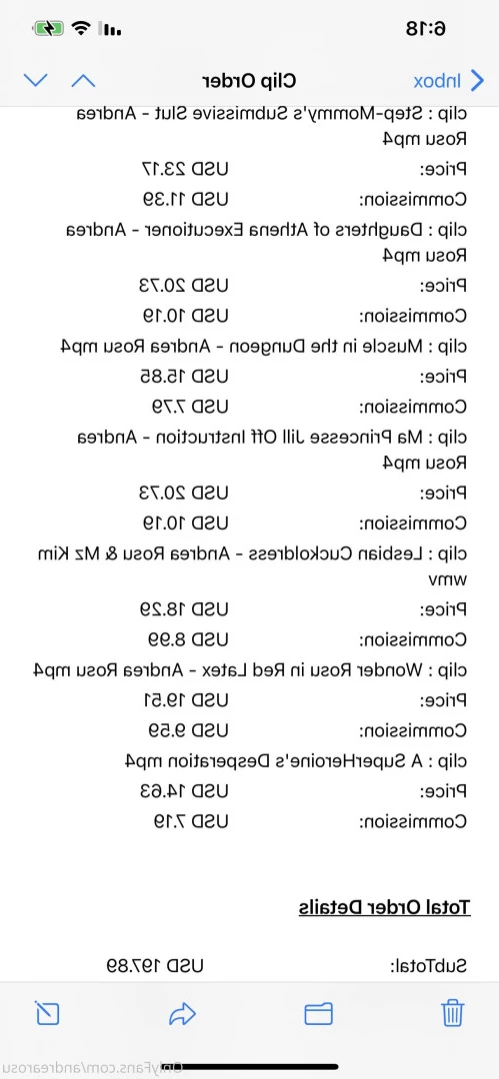Screen dimensions: 499x1079
Task: Move this email to a folder
Action: 319,1013
